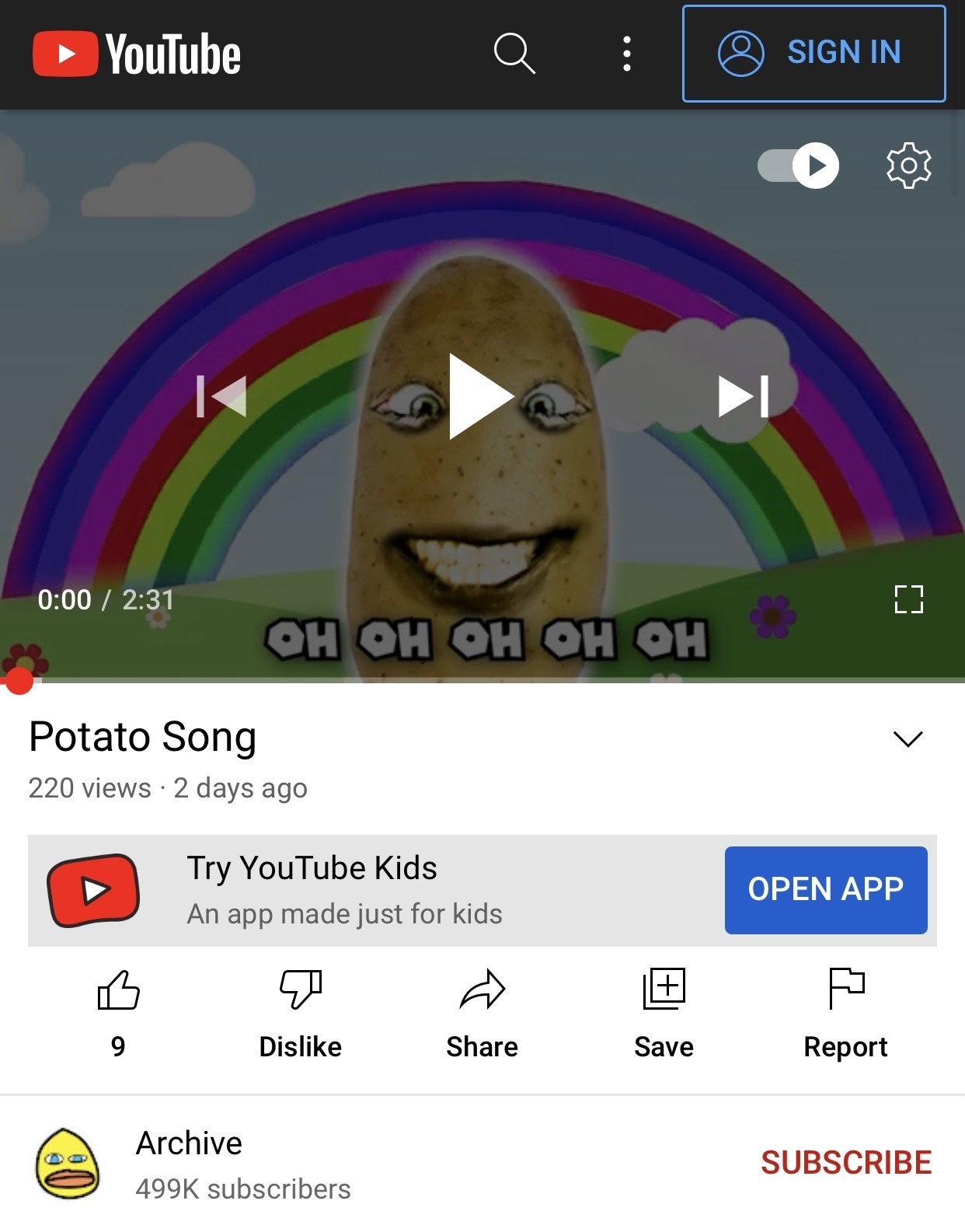Dislike this video
This screenshot has width=965, height=1232.
(x=301, y=991)
